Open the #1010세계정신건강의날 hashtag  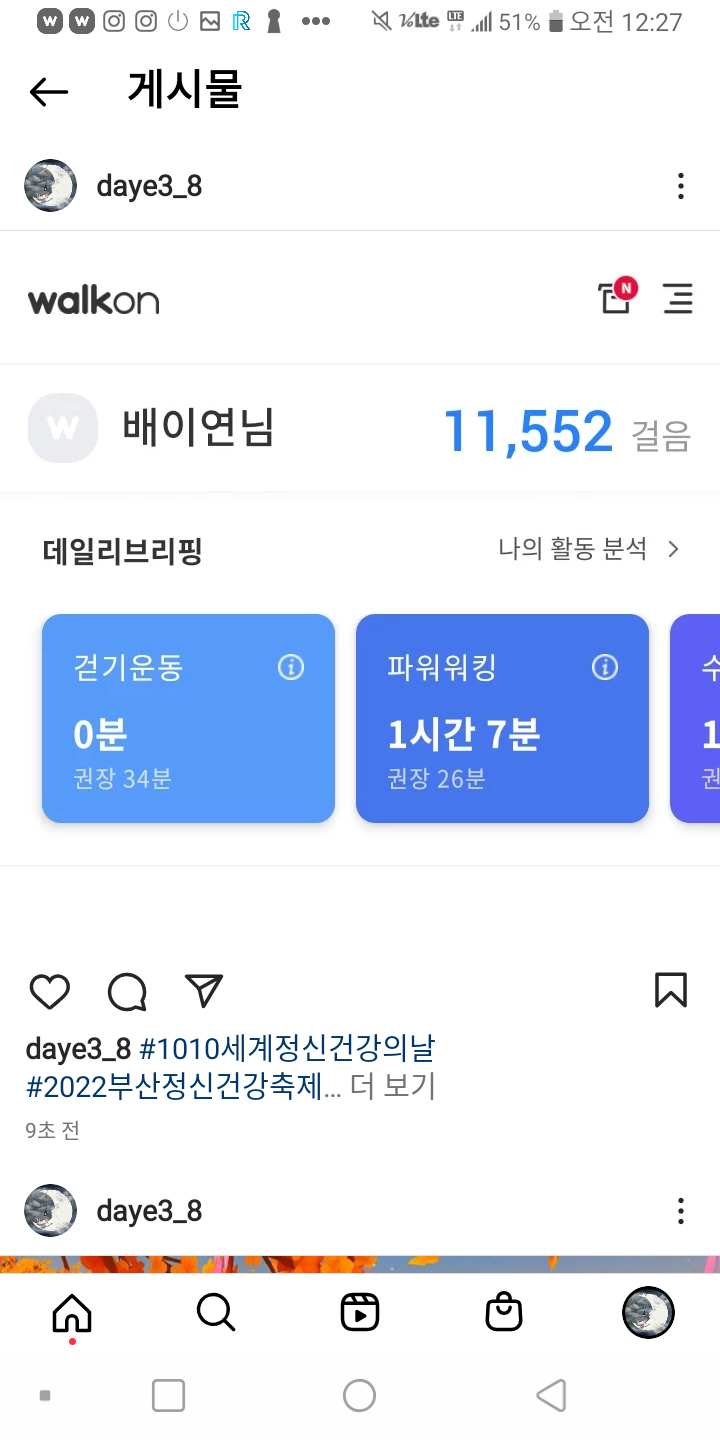coord(287,1048)
